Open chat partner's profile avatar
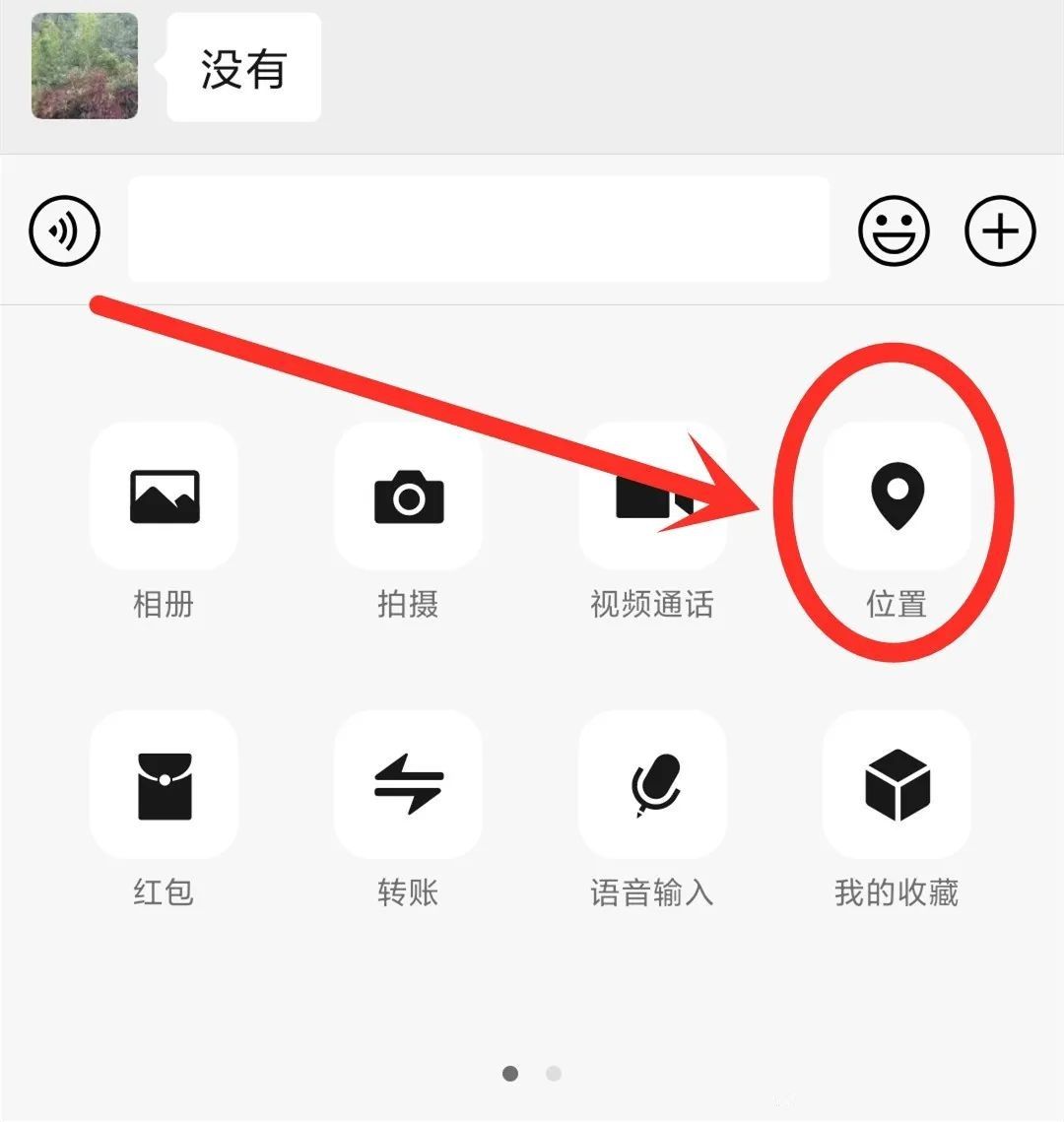The width and height of the screenshot is (1064, 1122). (84, 66)
